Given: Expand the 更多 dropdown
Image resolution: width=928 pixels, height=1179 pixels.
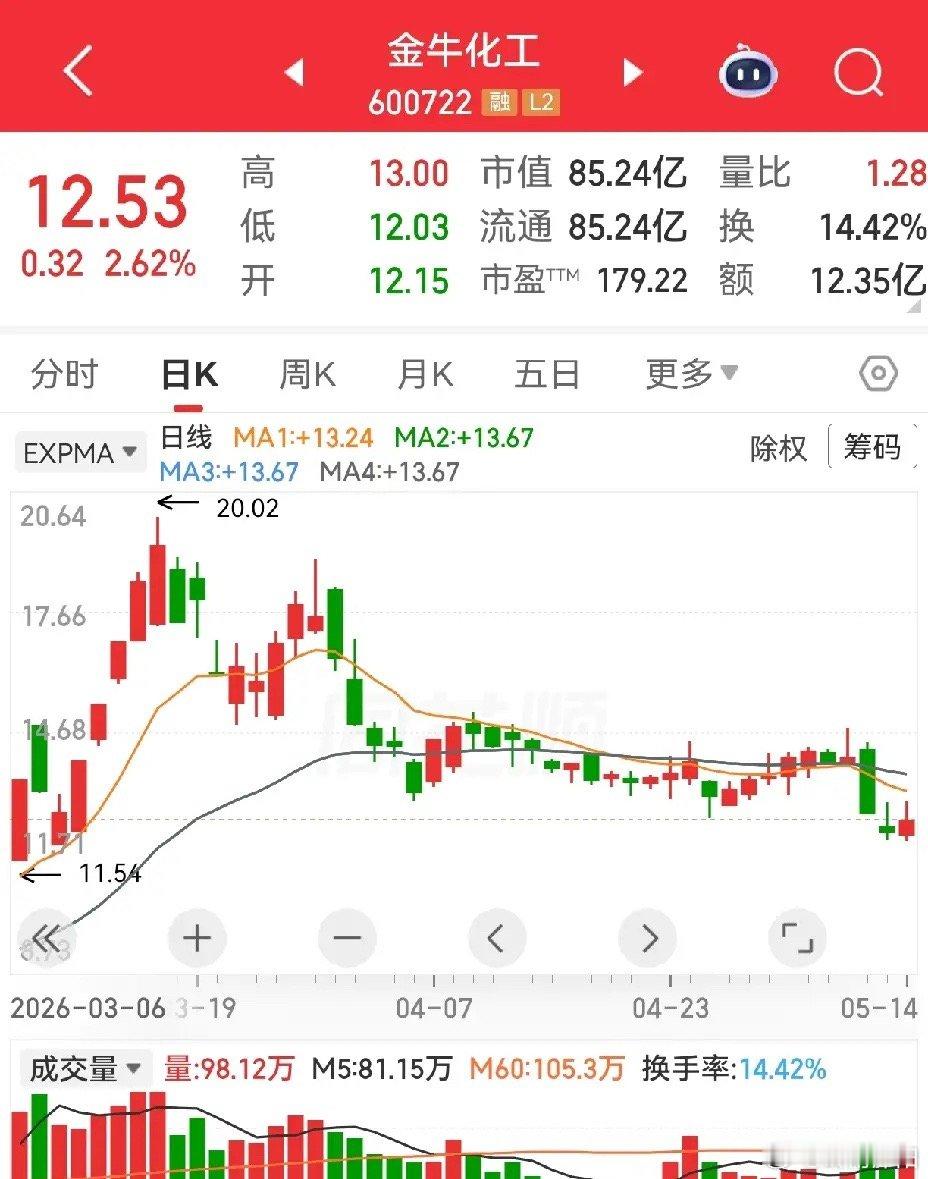Looking at the screenshot, I should click(x=692, y=374).
